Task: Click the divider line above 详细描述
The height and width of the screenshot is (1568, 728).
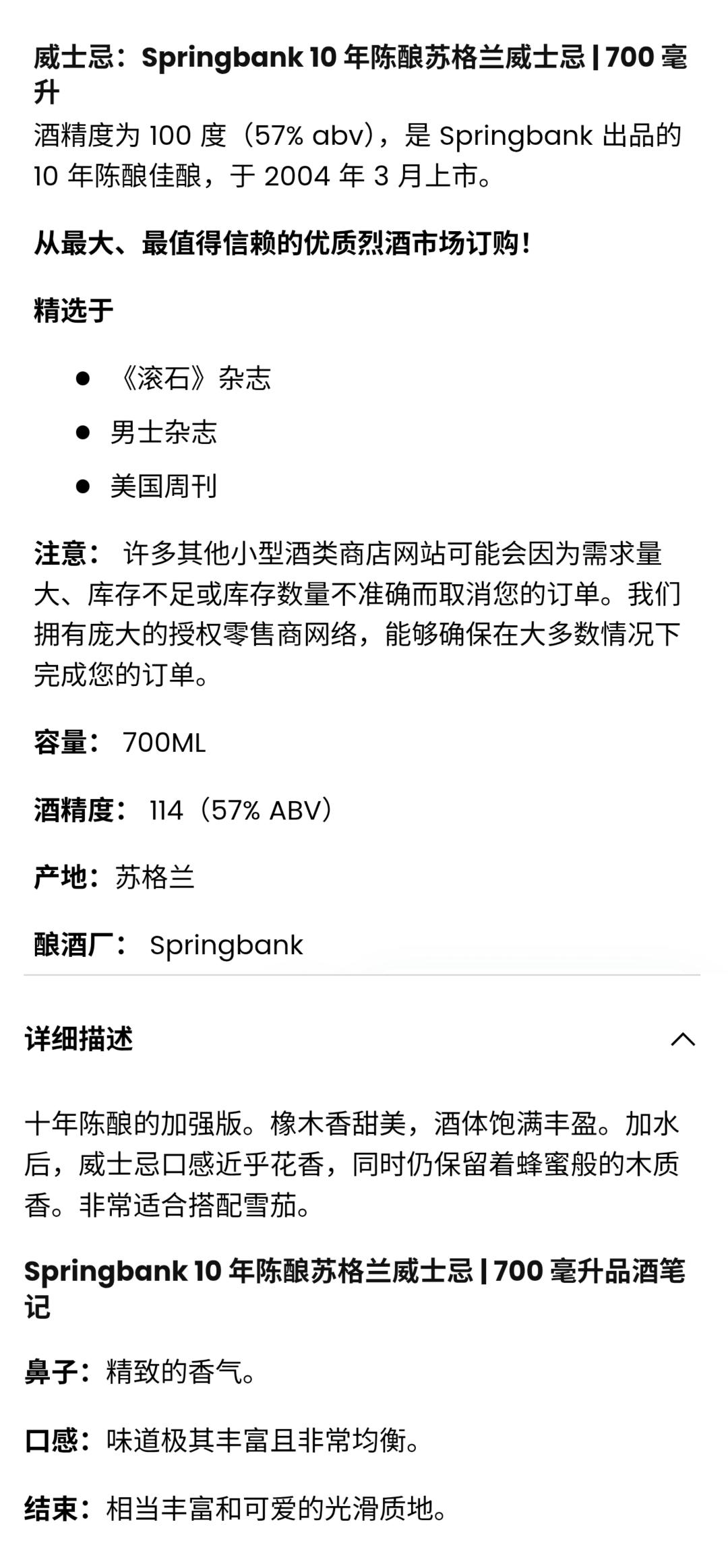Action: point(364,972)
